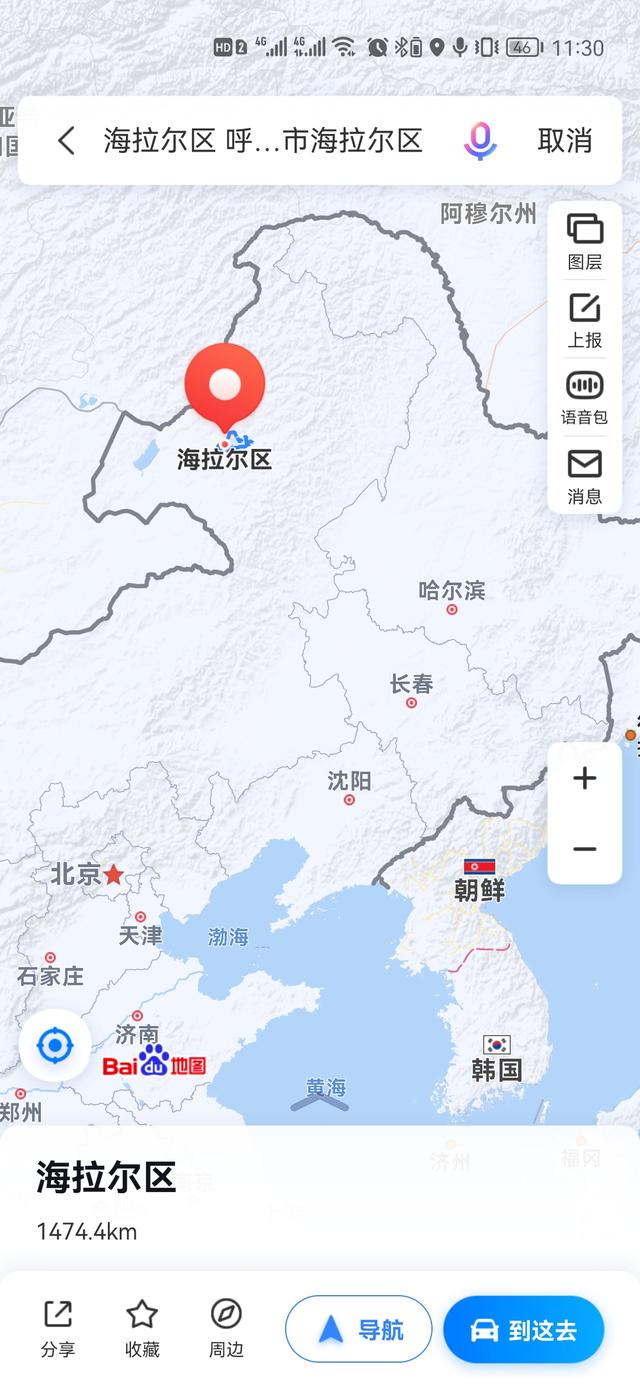The image size is (640, 1387).
Task: Open 消息 messages
Action: 585,476
